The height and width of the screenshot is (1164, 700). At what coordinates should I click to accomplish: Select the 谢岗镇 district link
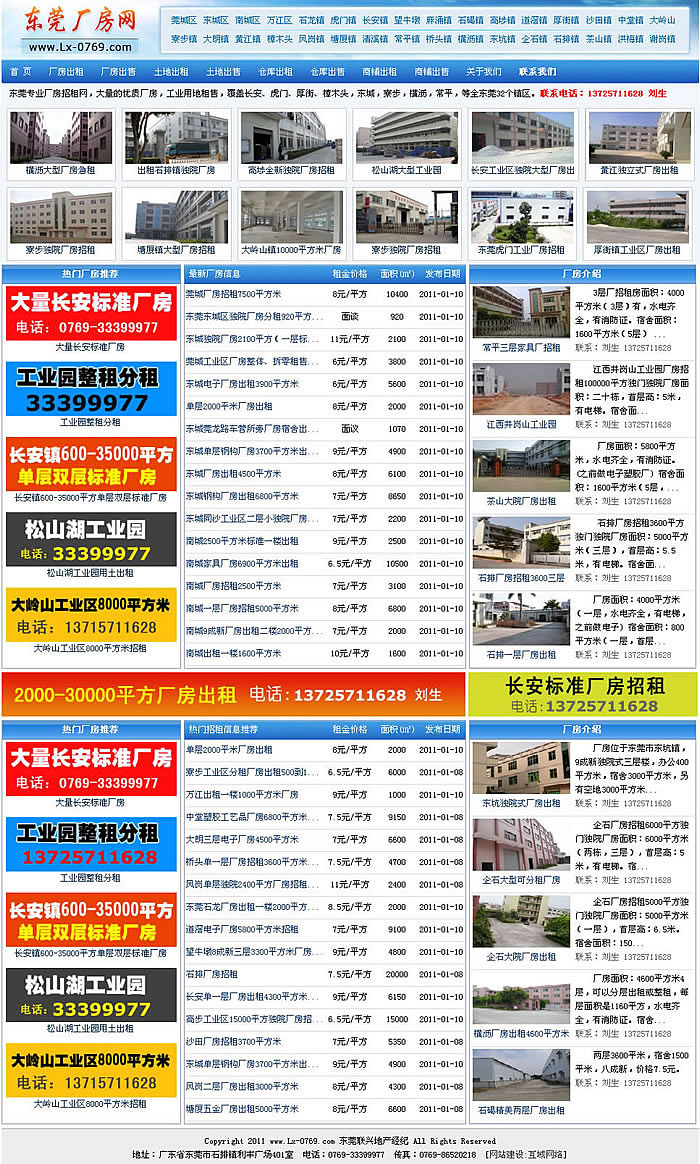(x=661, y=39)
